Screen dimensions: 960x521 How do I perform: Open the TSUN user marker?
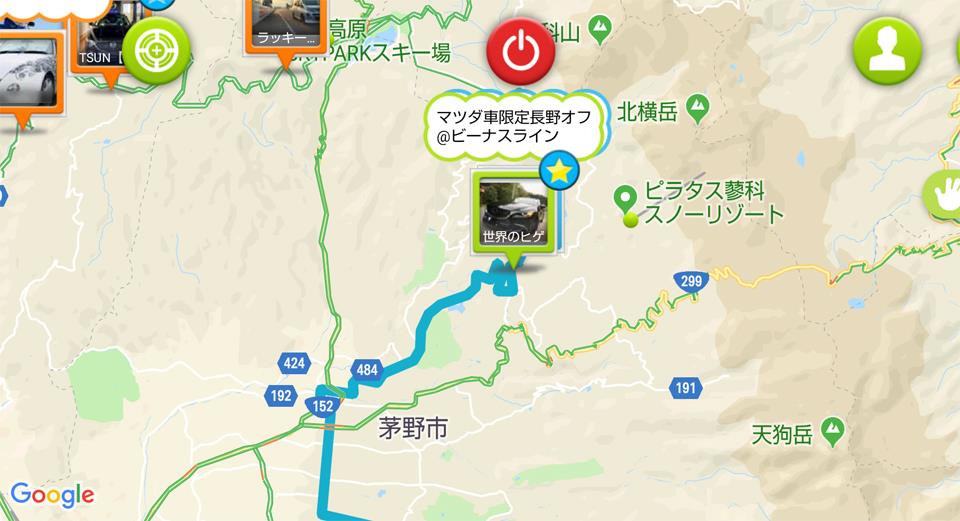coord(100,38)
